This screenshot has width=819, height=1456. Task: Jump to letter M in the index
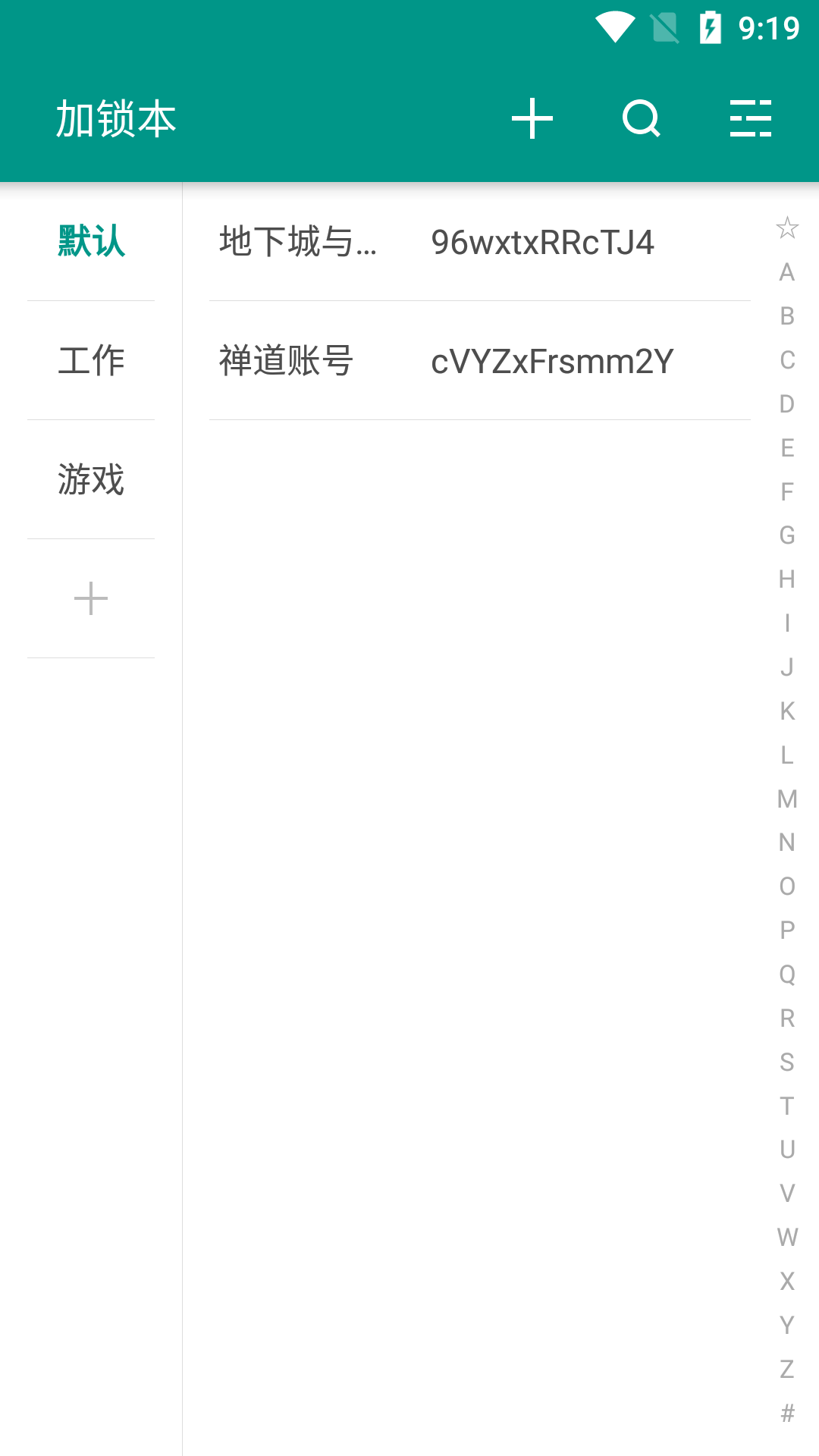[x=786, y=799]
